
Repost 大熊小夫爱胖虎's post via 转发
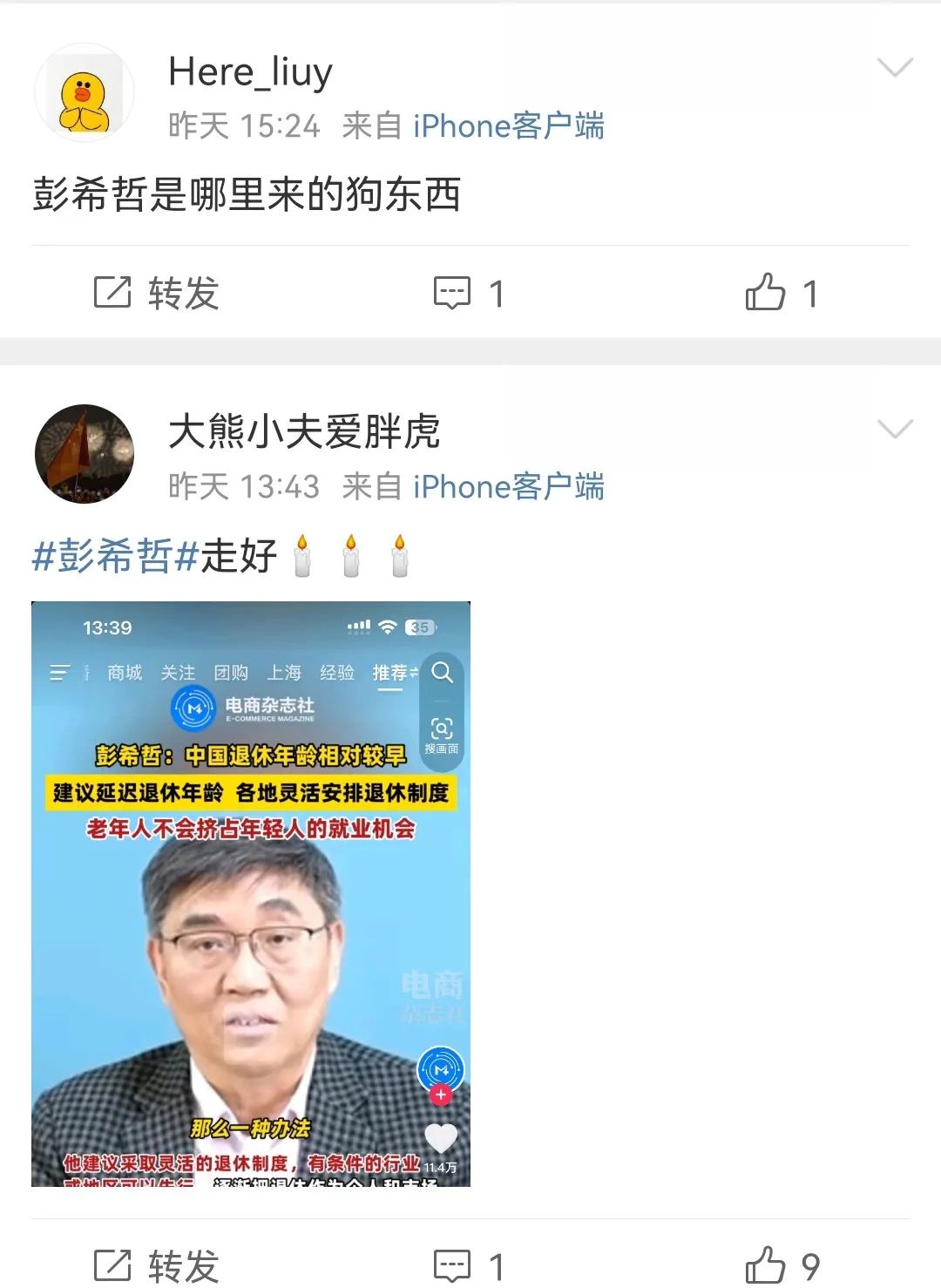pos(157,1265)
